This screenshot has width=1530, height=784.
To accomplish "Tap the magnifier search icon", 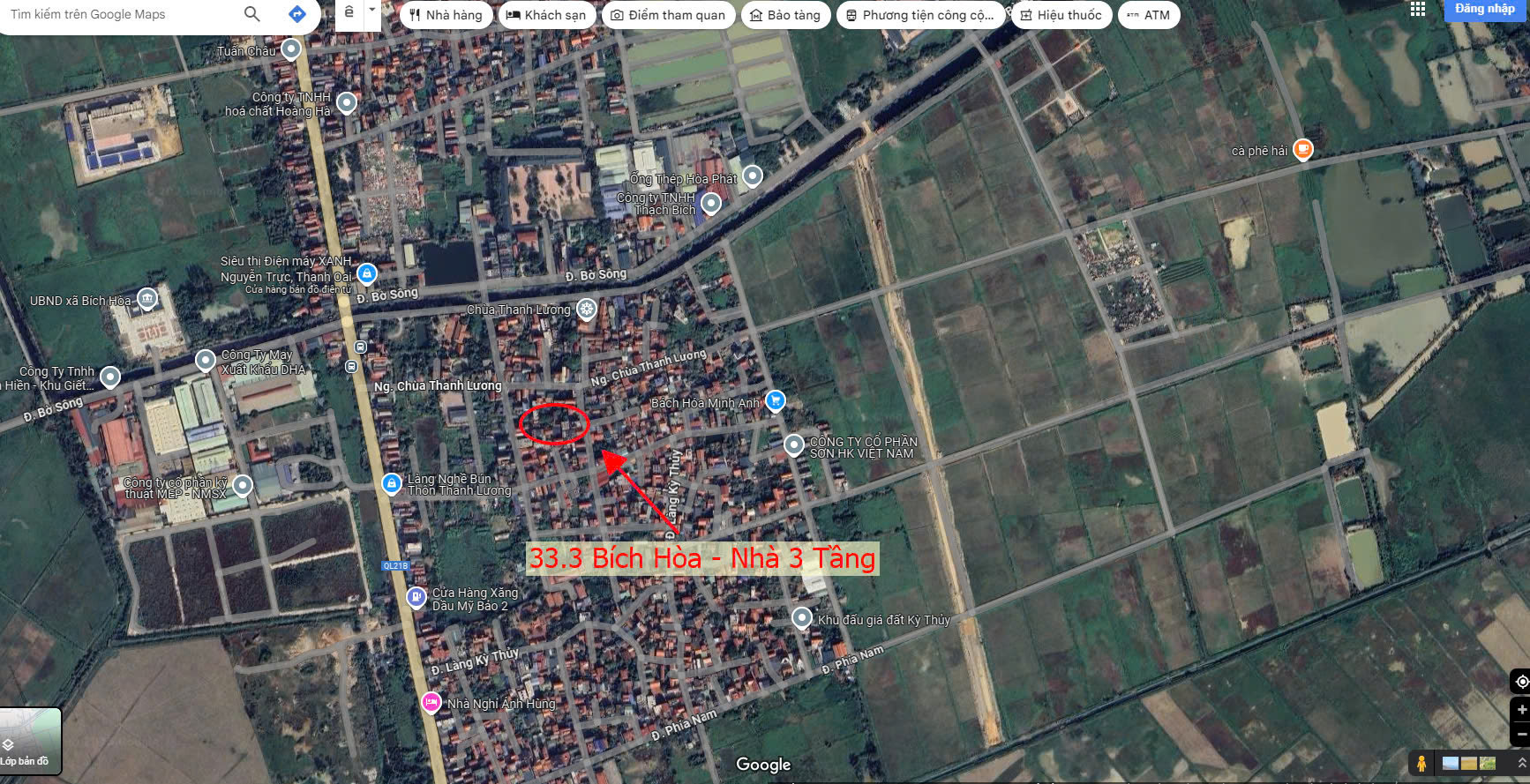I will click(x=252, y=14).
